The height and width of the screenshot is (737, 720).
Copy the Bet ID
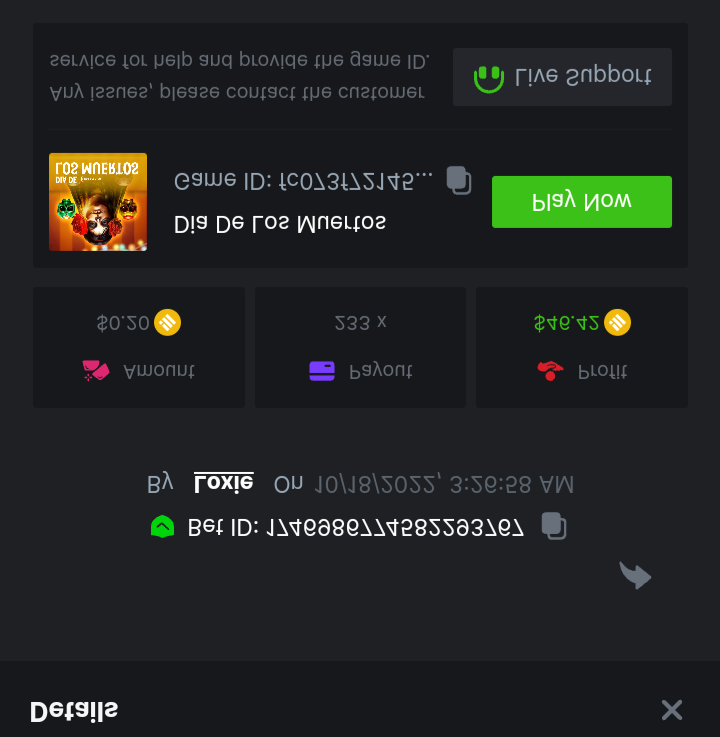click(553, 526)
